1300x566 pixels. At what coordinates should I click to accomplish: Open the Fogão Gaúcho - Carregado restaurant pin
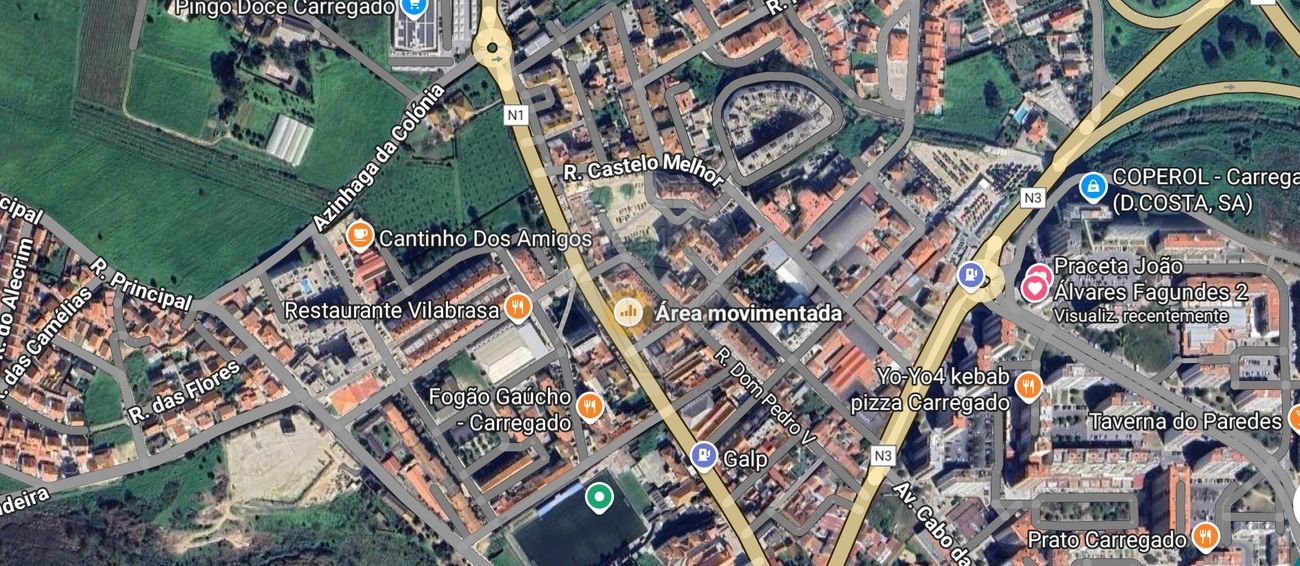point(590,405)
